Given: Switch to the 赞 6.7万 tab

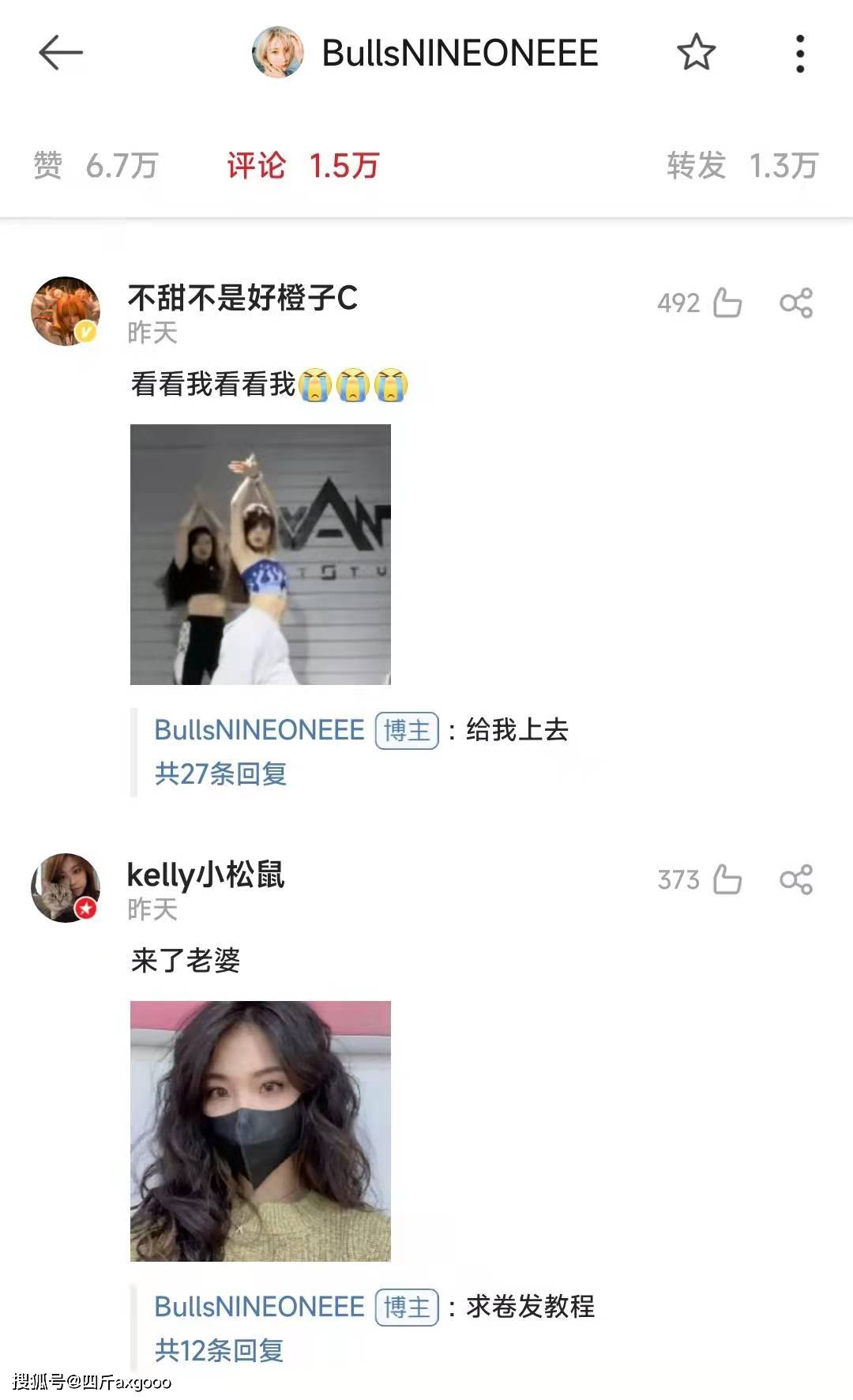Looking at the screenshot, I should pos(96,165).
